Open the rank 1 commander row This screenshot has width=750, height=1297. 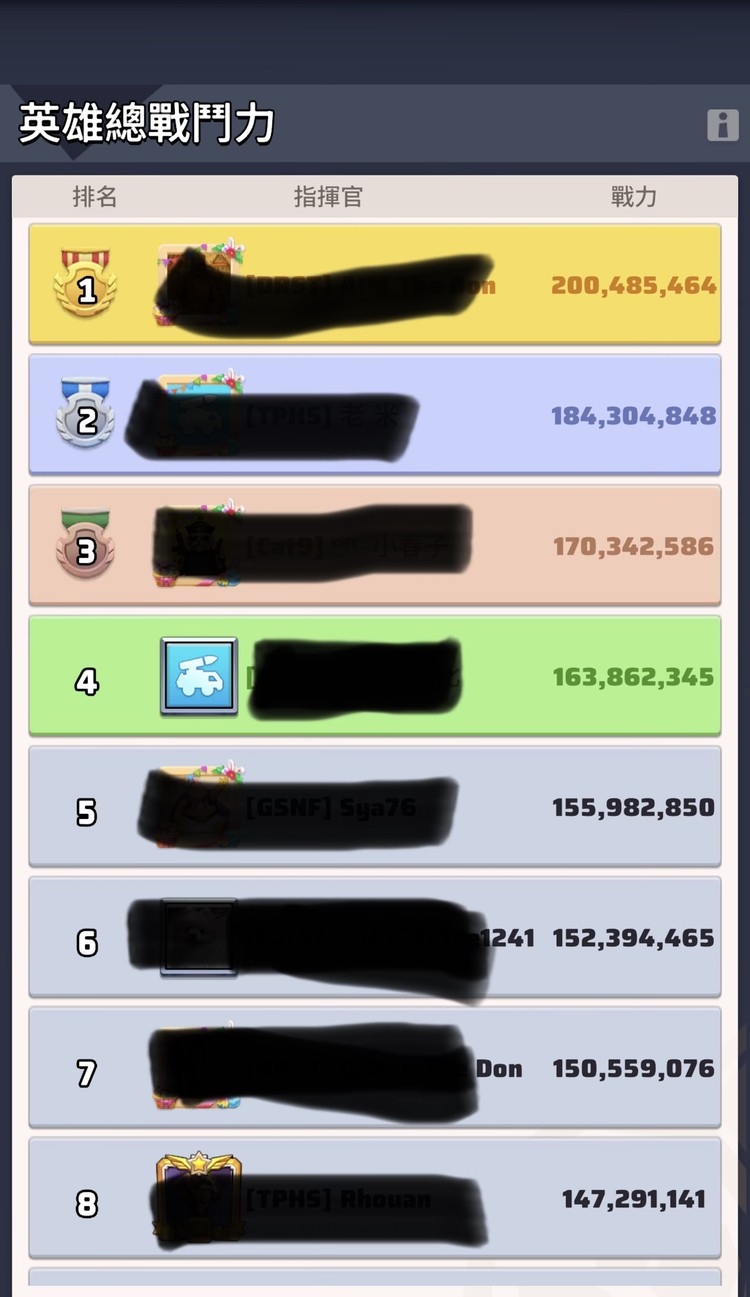(x=374, y=285)
